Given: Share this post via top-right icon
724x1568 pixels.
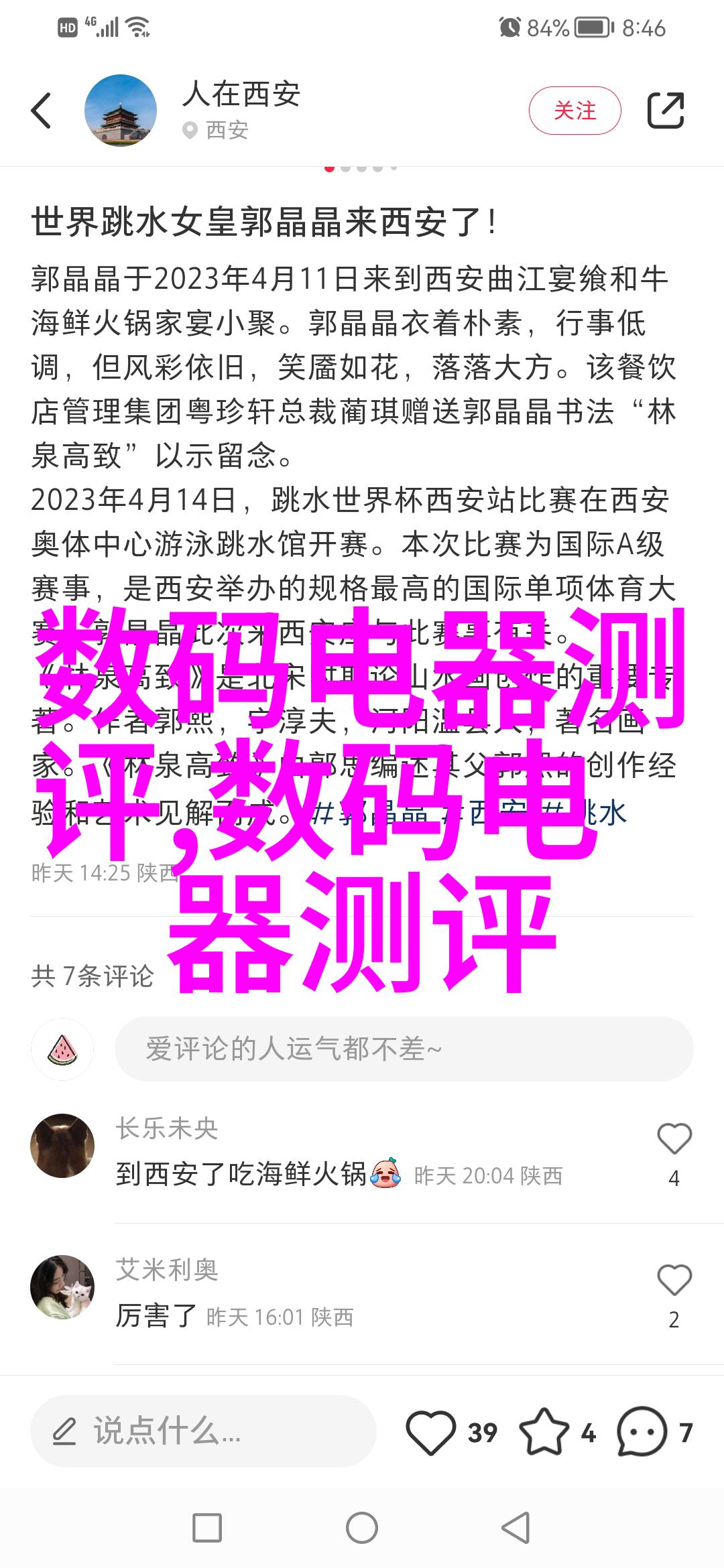Looking at the screenshot, I should (x=665, y=111).
